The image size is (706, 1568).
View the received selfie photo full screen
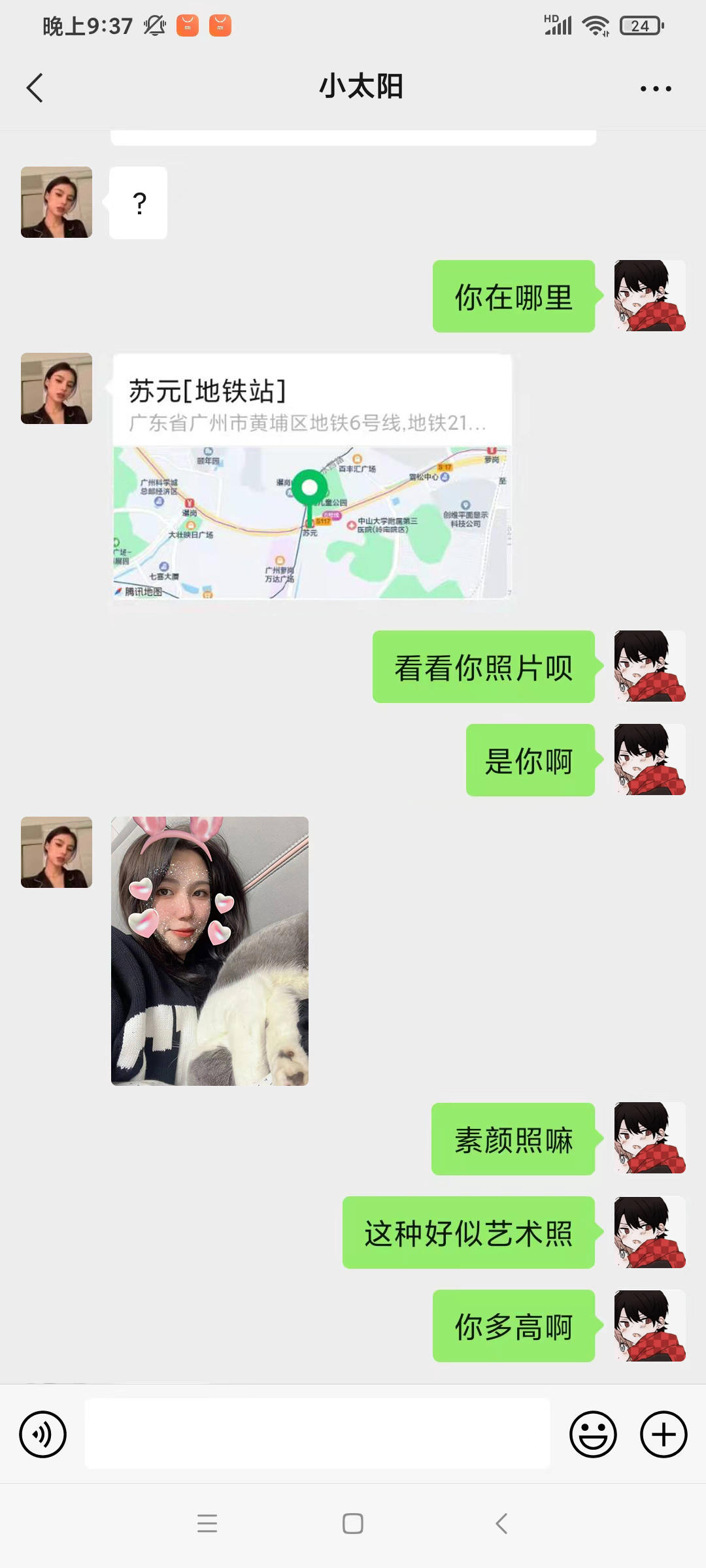(209, 951)
